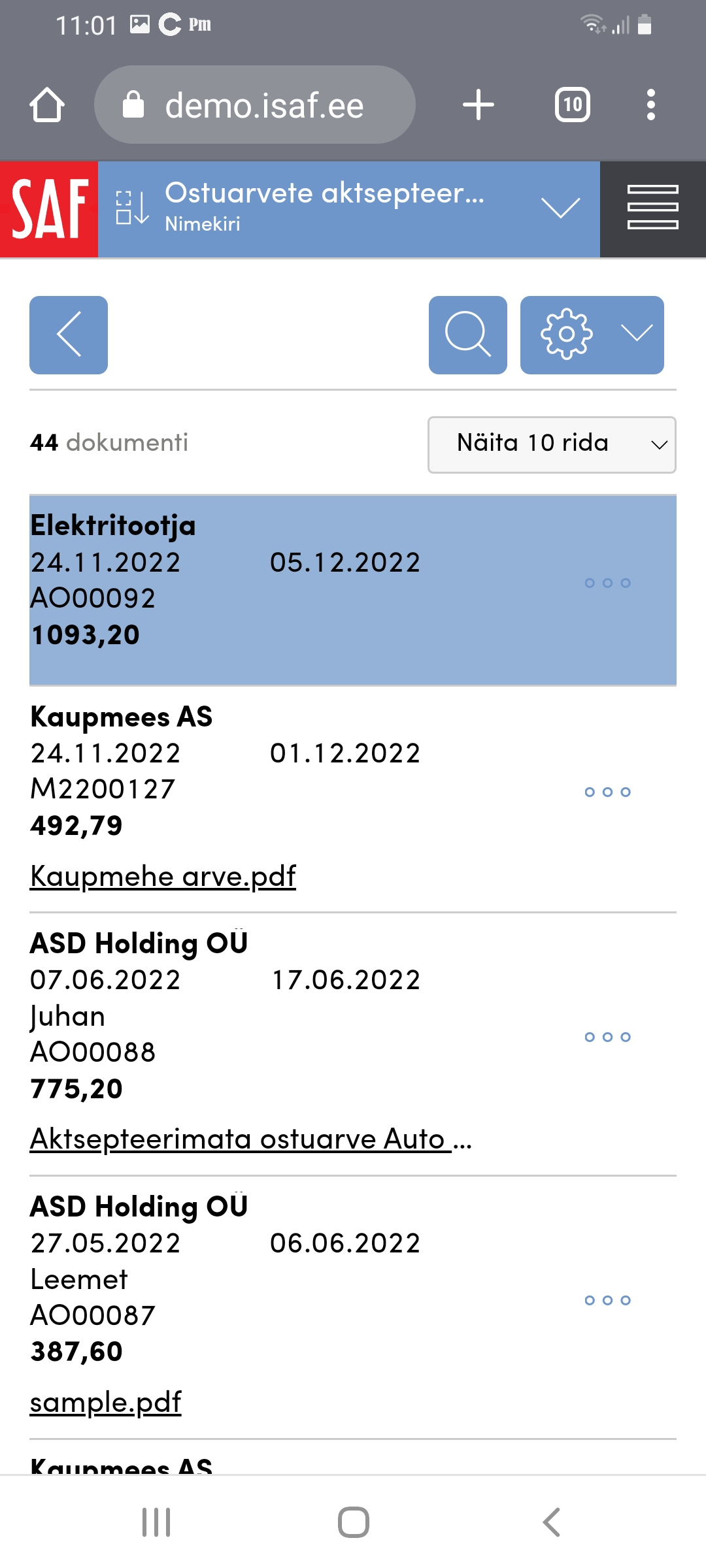Tap the demo.isaf.ee address bar
706x1568 pixels.
point(255,105)
